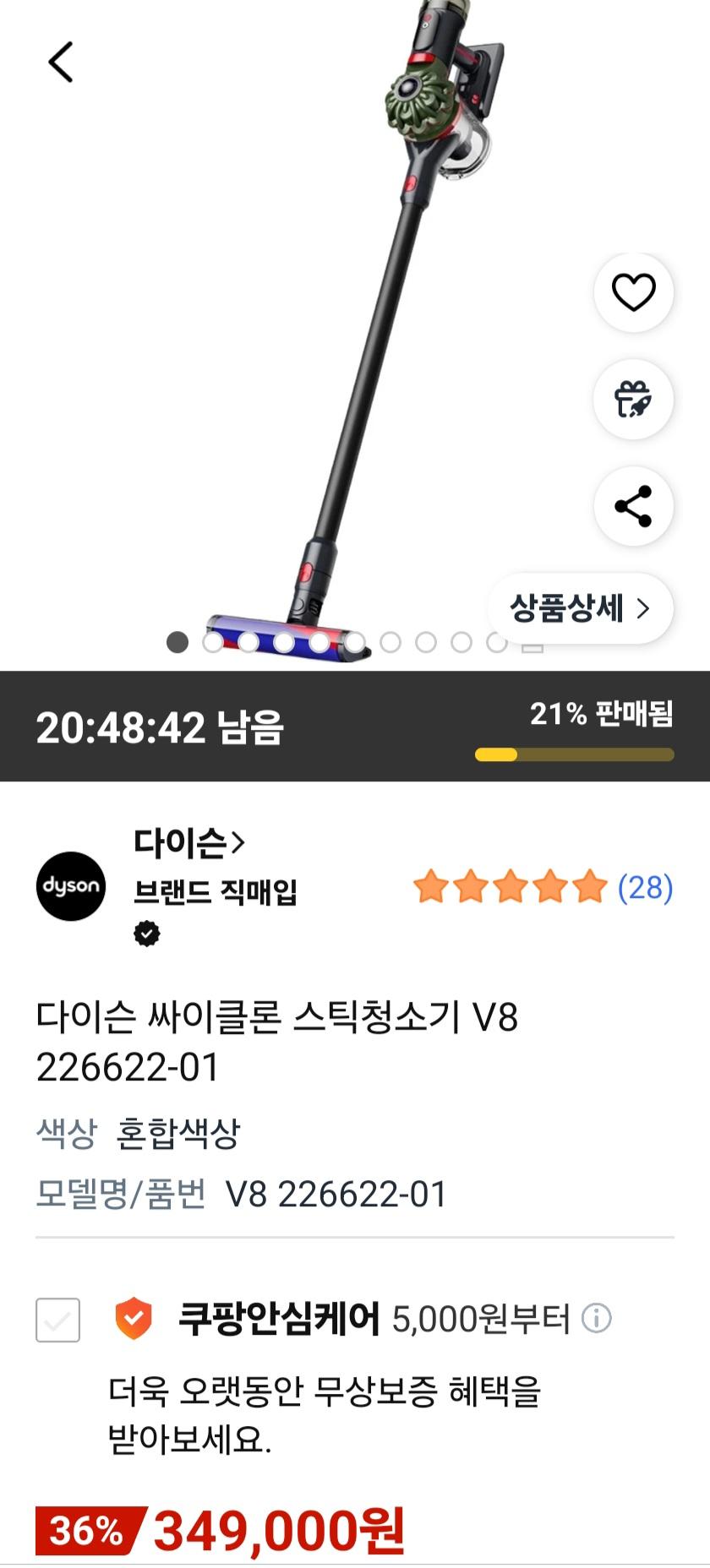Click the verified badge under 브랜드 직매입
The height and width of the screenshot is (1568, 710).
(x=145, y=934)
